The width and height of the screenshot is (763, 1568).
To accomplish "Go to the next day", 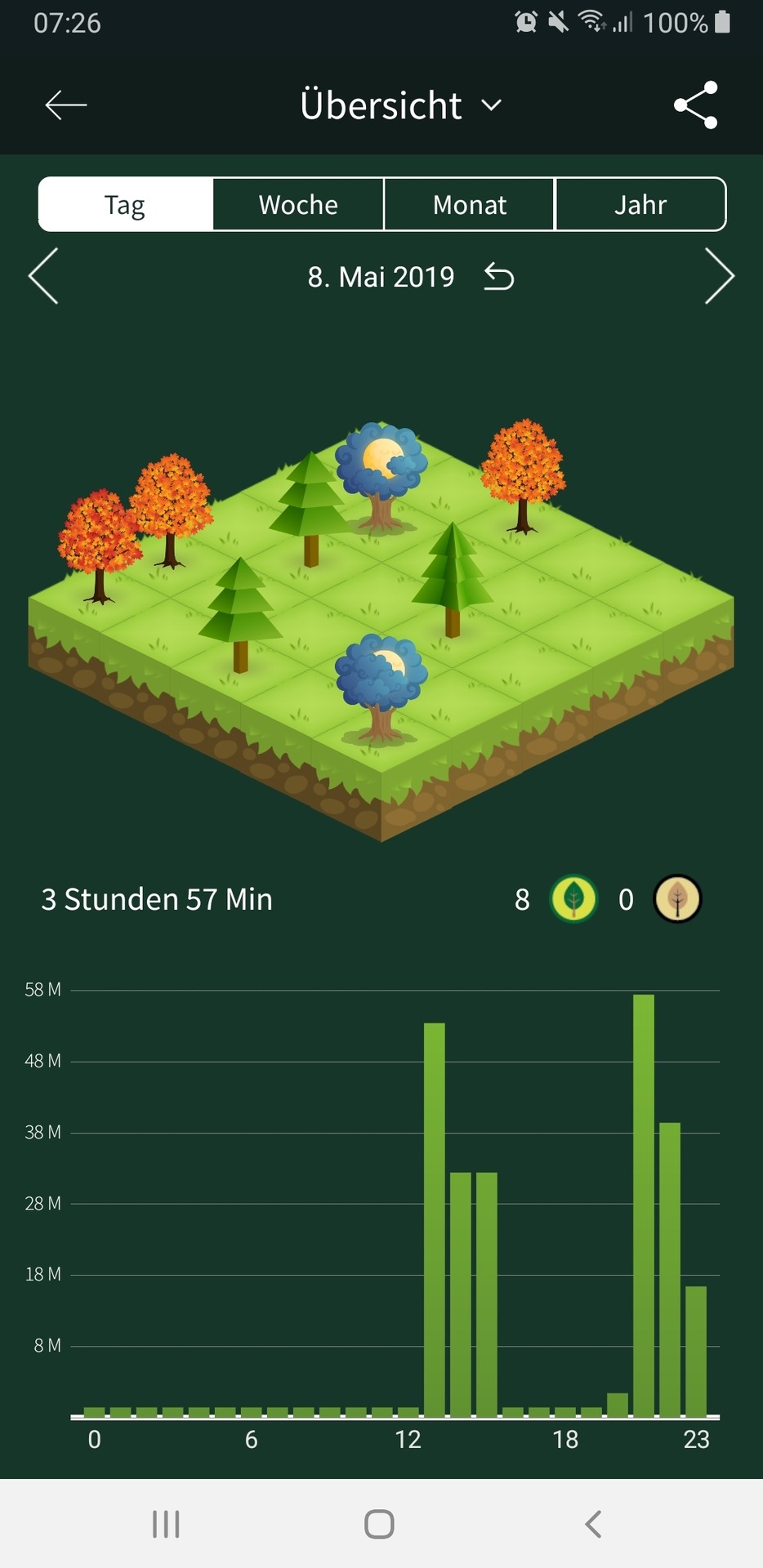I will 720,276.
